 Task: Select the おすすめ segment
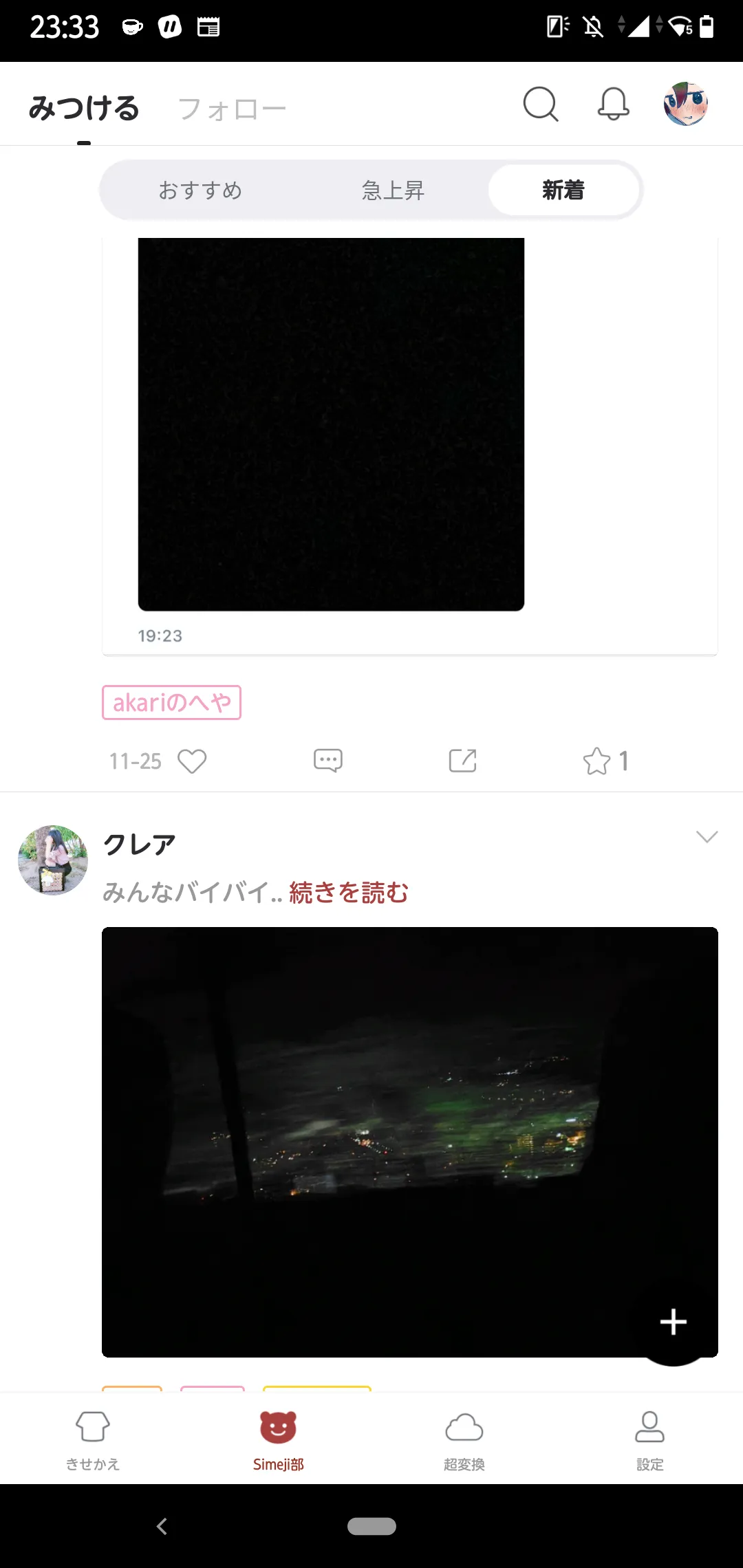pos(200,190)
